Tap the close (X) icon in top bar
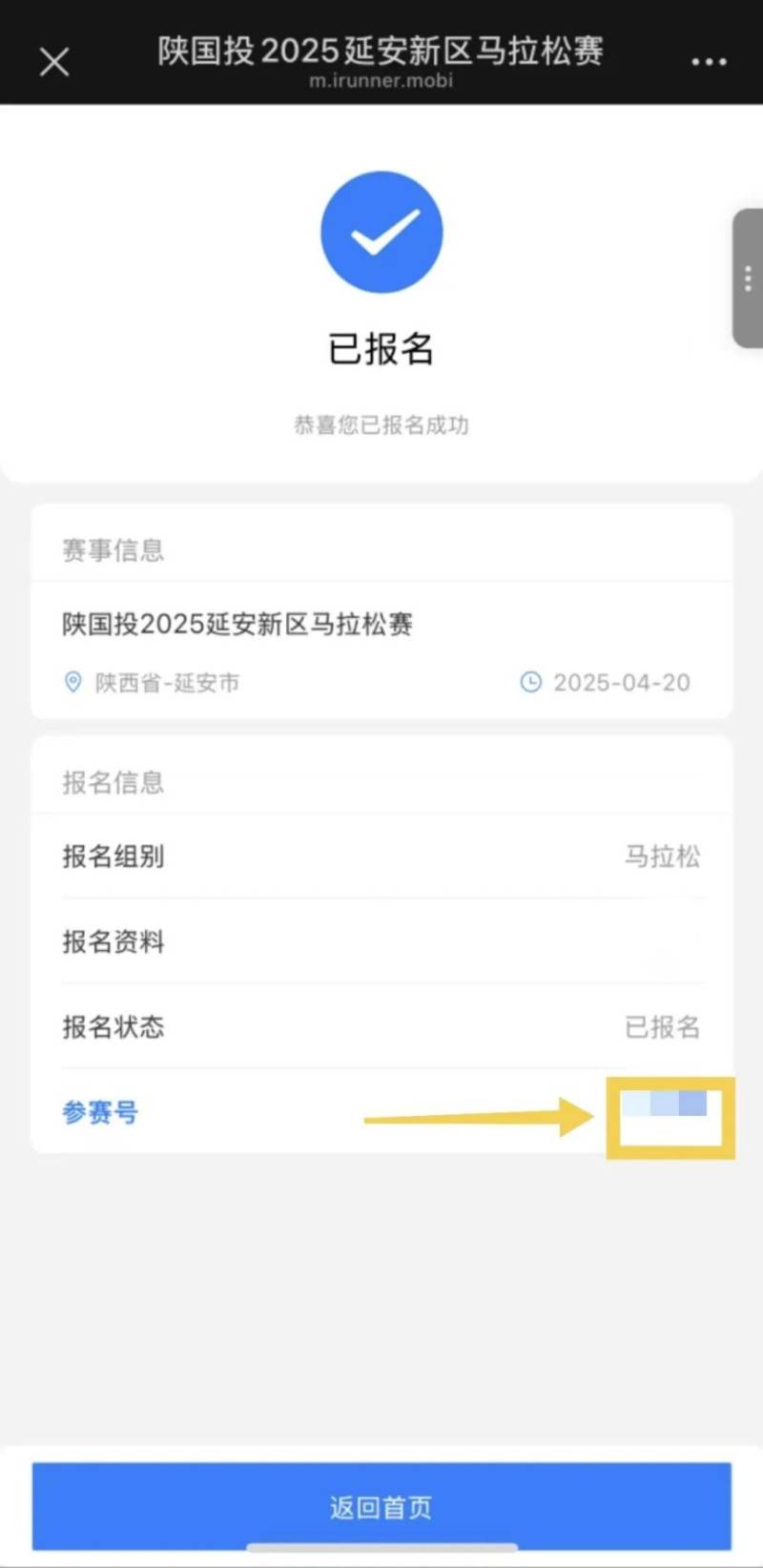 (x=53, y=61)
